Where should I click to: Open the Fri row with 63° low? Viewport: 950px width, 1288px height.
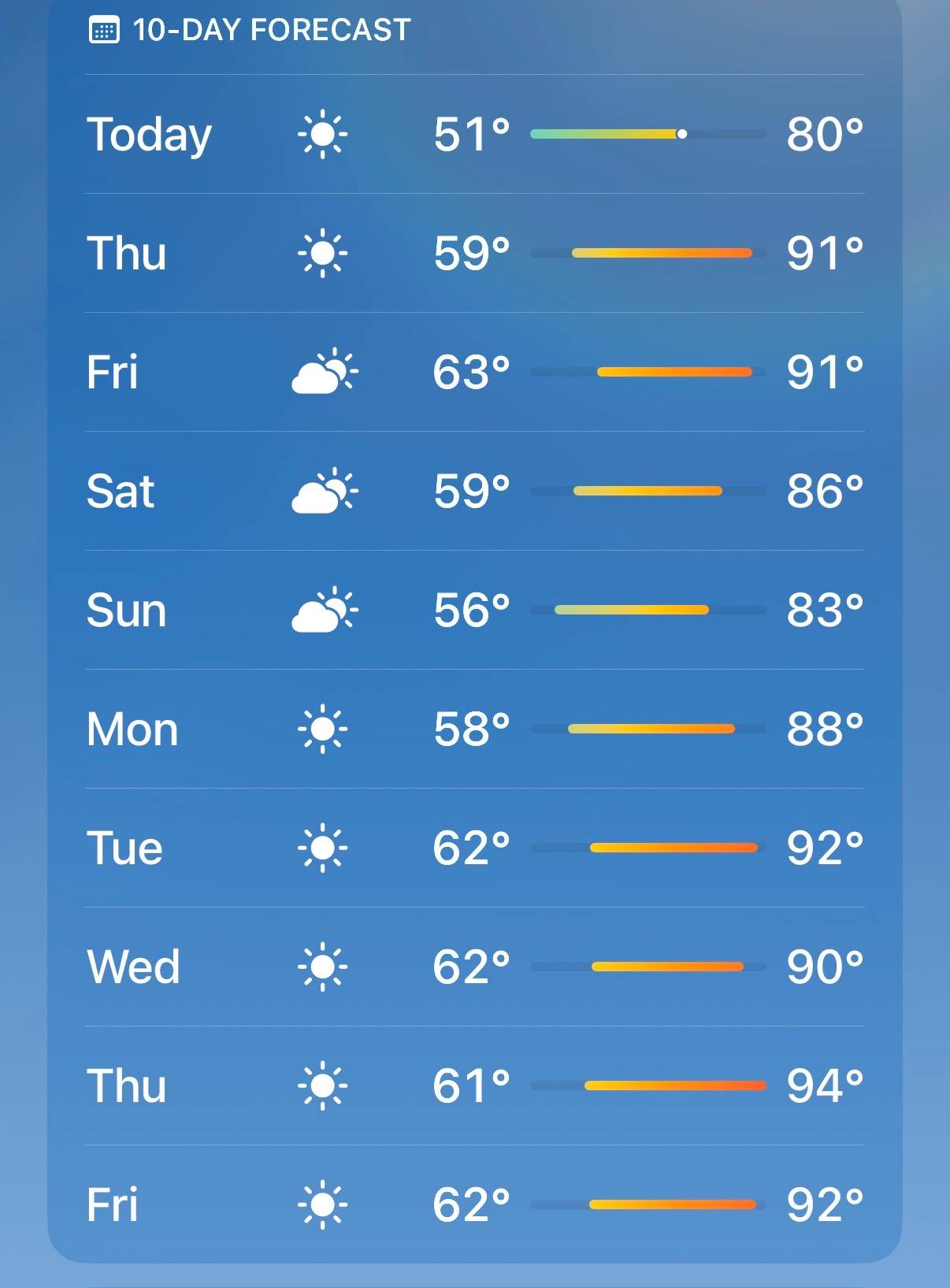(475, 372)
